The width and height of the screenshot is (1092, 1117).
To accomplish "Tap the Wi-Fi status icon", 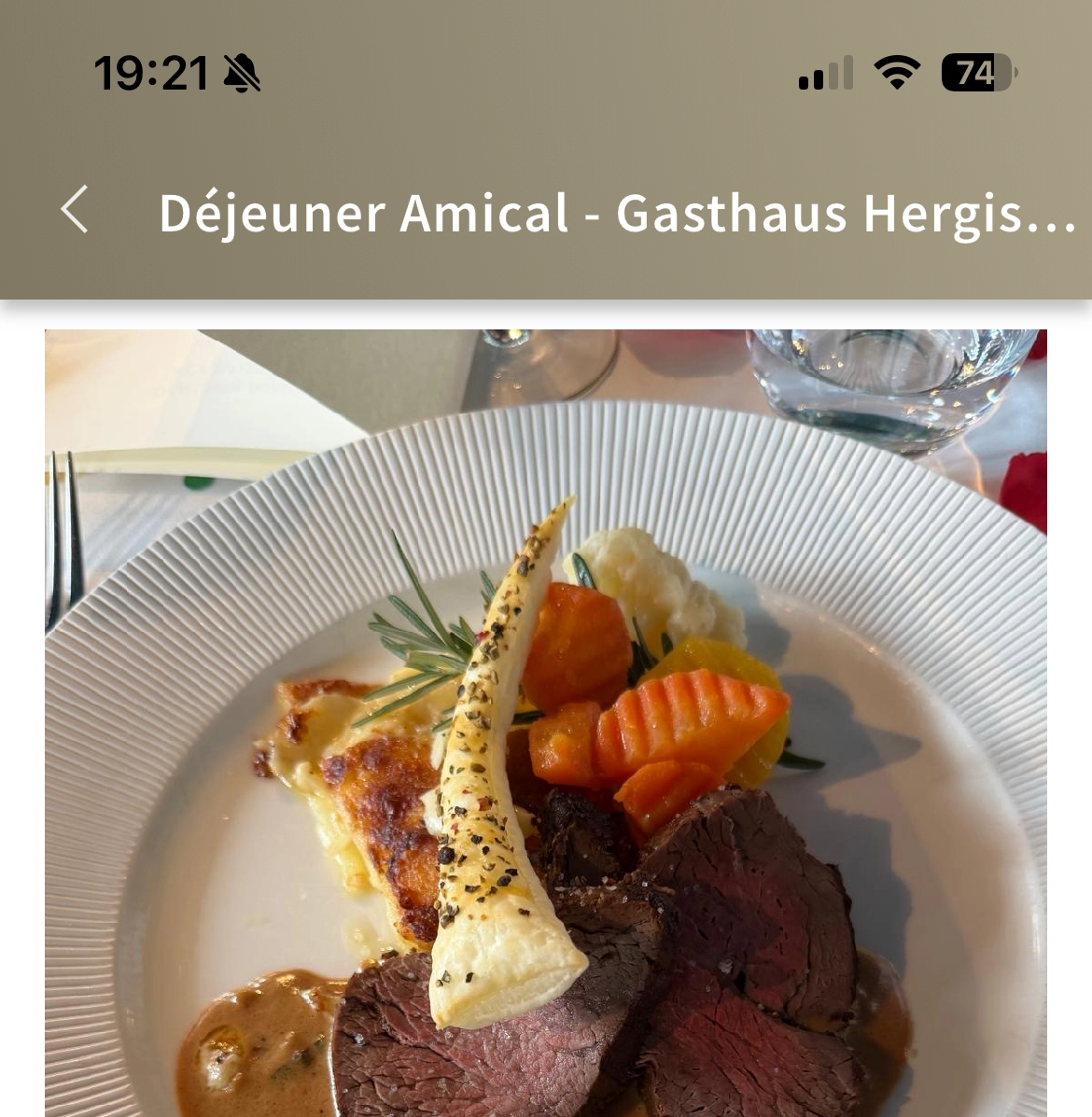I will pos(897,72).
